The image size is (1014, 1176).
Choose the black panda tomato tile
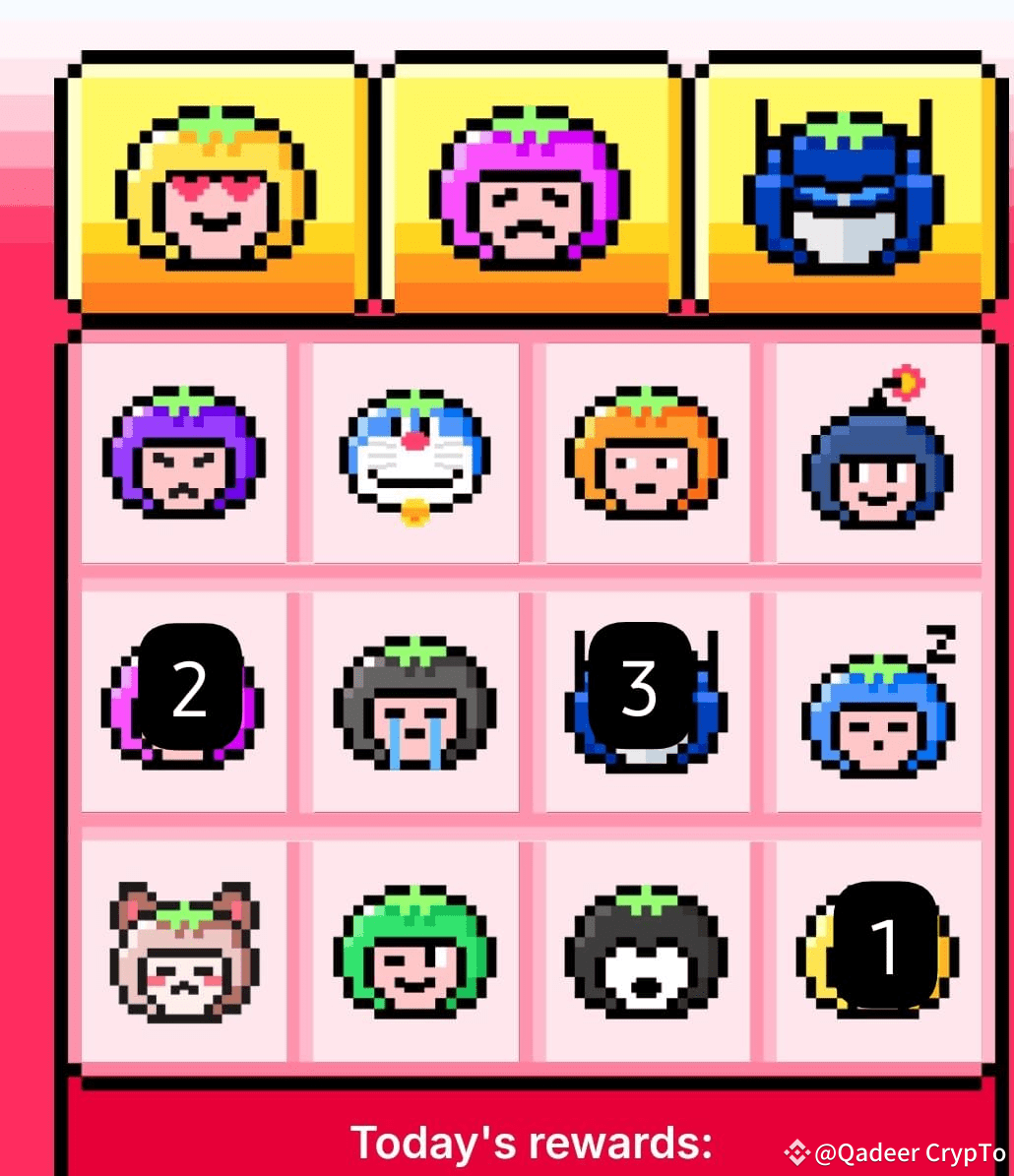647,952
